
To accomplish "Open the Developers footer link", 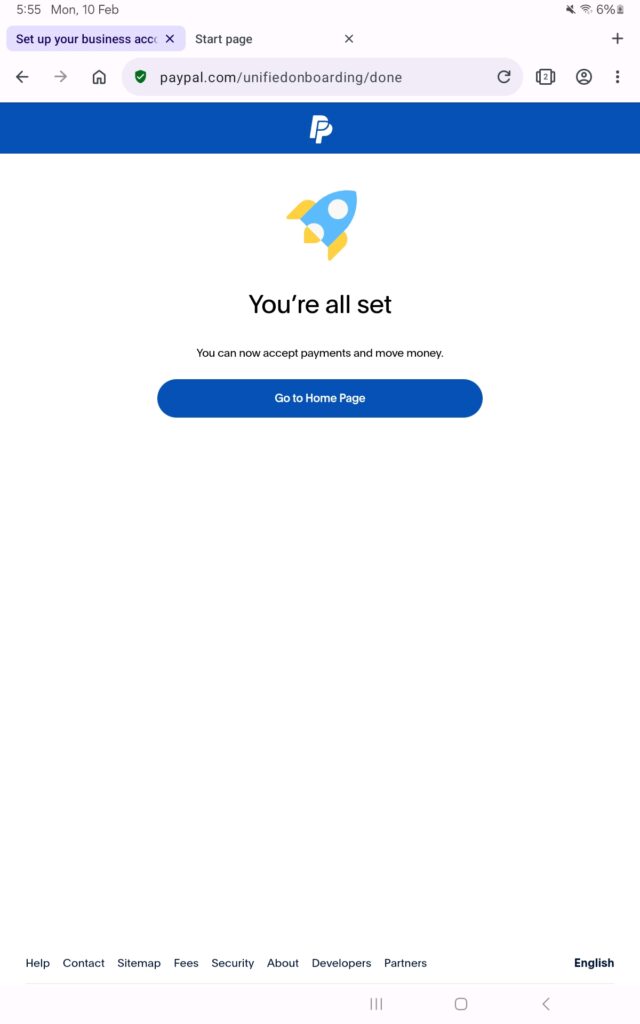I will [341, 963].
